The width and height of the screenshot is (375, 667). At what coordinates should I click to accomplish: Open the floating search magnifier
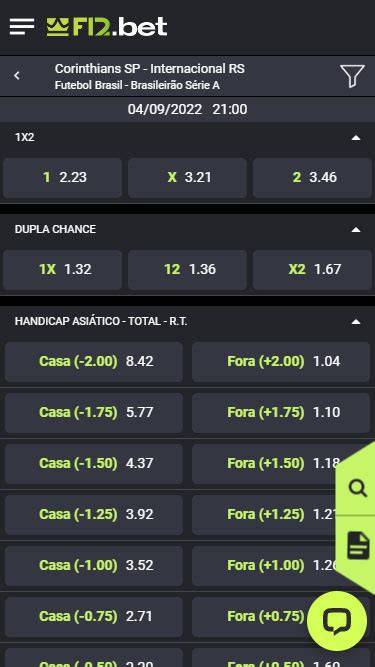coord(357,488)
